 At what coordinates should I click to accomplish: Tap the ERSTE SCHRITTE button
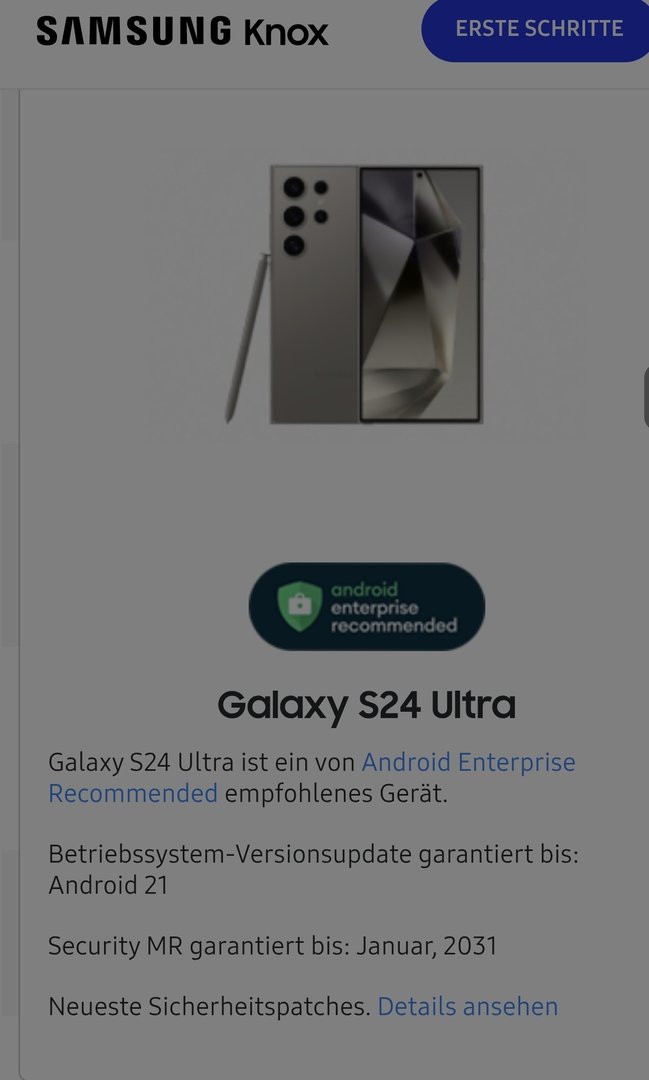tap(538, 29)
